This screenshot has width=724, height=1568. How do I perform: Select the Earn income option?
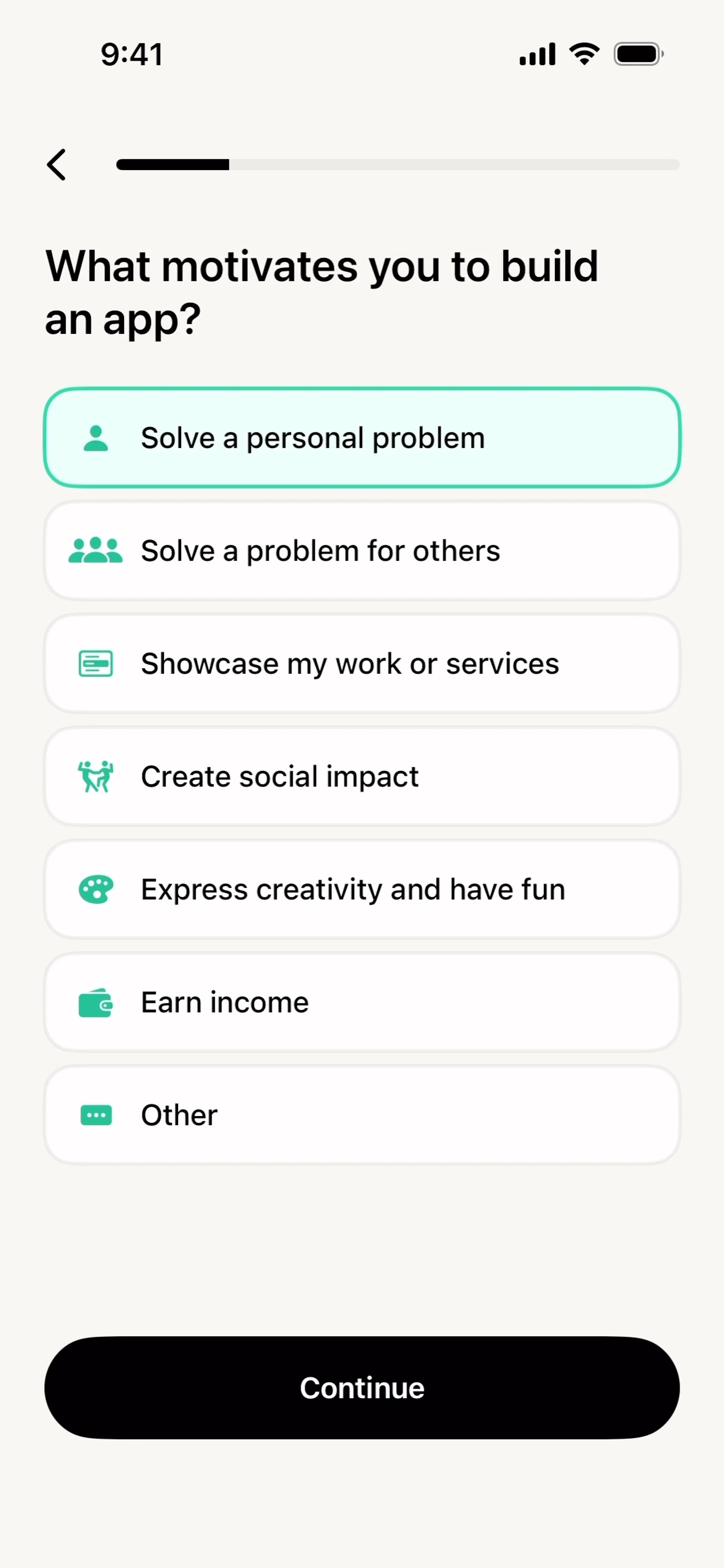tap(362, 1002)
